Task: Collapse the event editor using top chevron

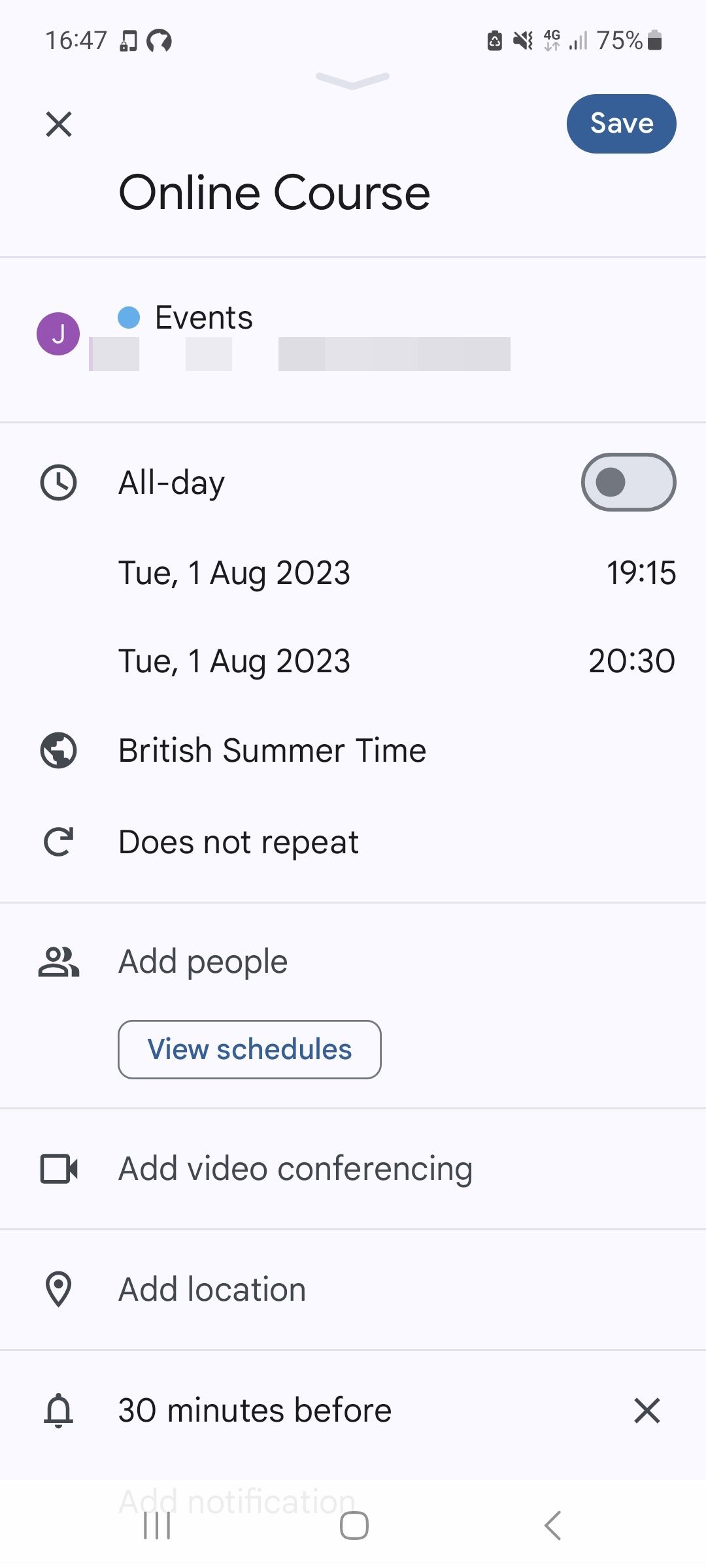Action: 352,82
